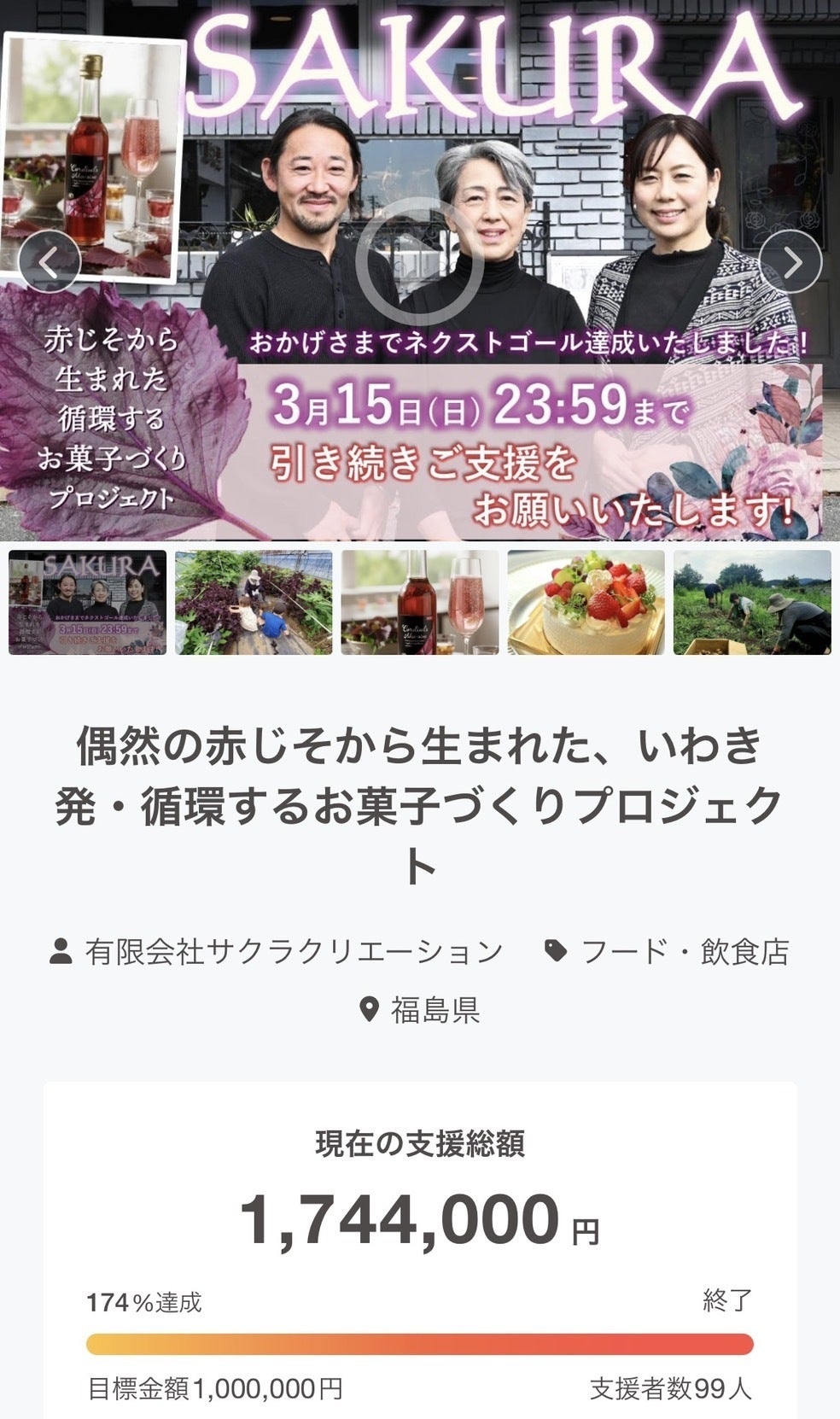Go to the next carousel image

click(790, 262)
